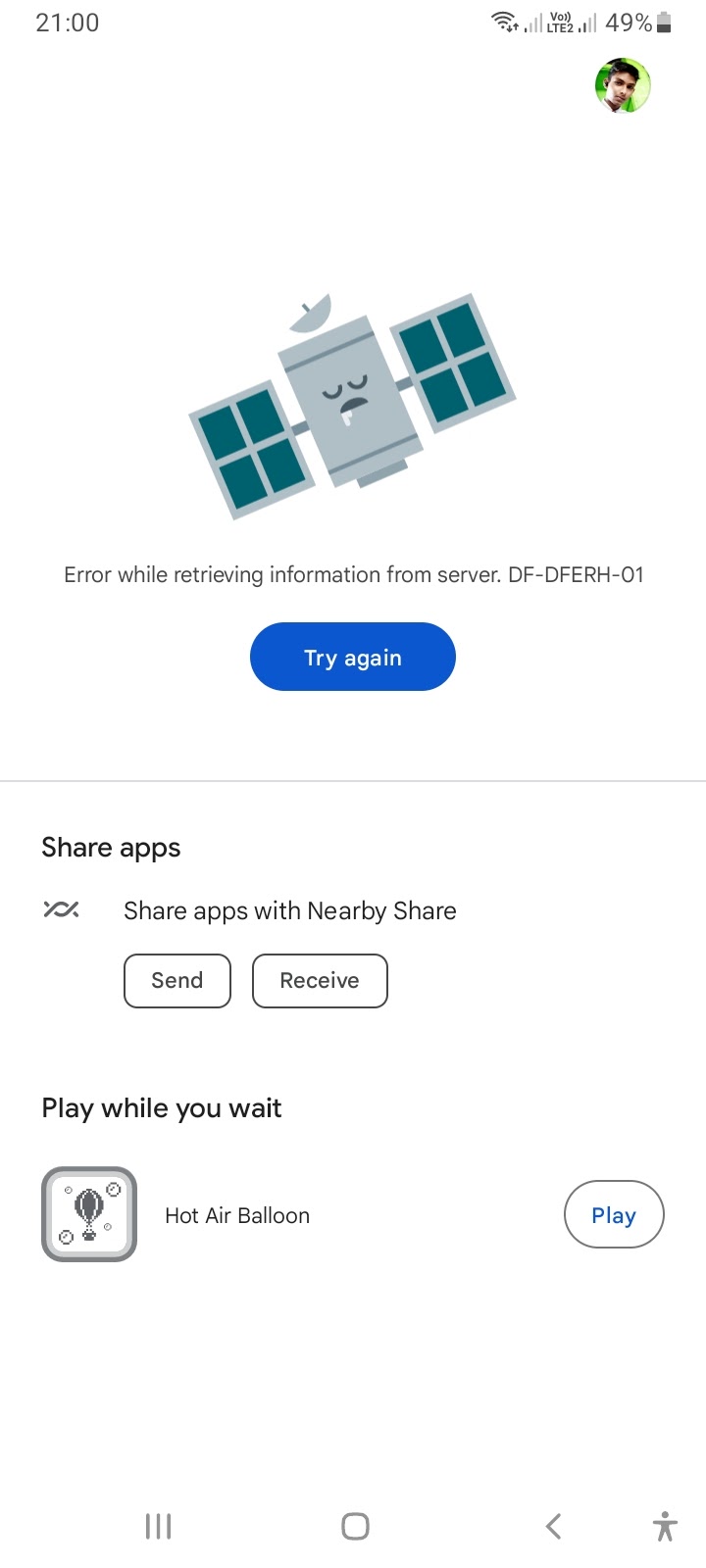Viewport: 706px width, 1568px height.
Task: Open the accessibility shortcut button
Action: coord(665,1526)
